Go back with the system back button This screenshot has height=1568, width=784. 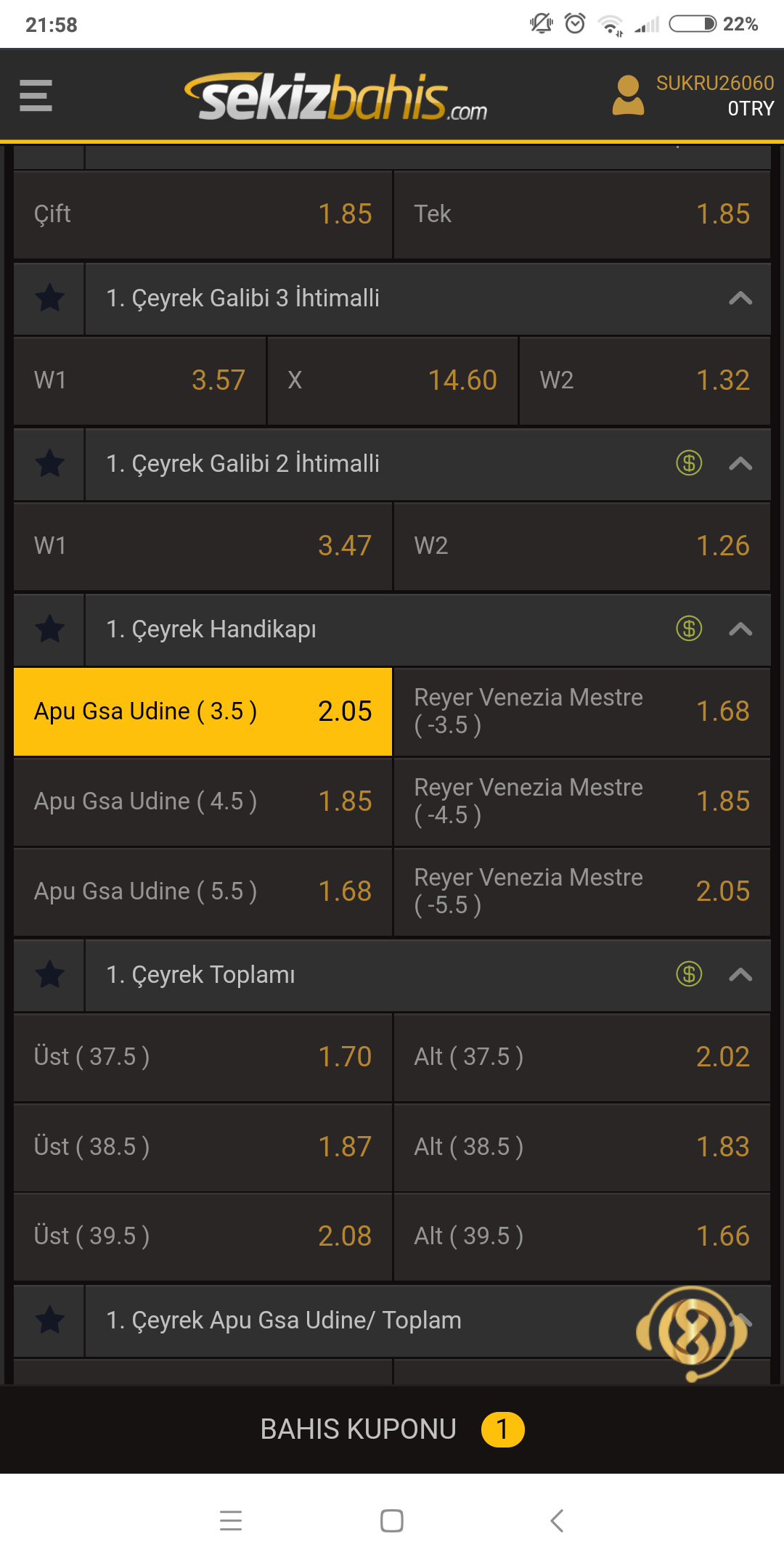click(557, 1521)
